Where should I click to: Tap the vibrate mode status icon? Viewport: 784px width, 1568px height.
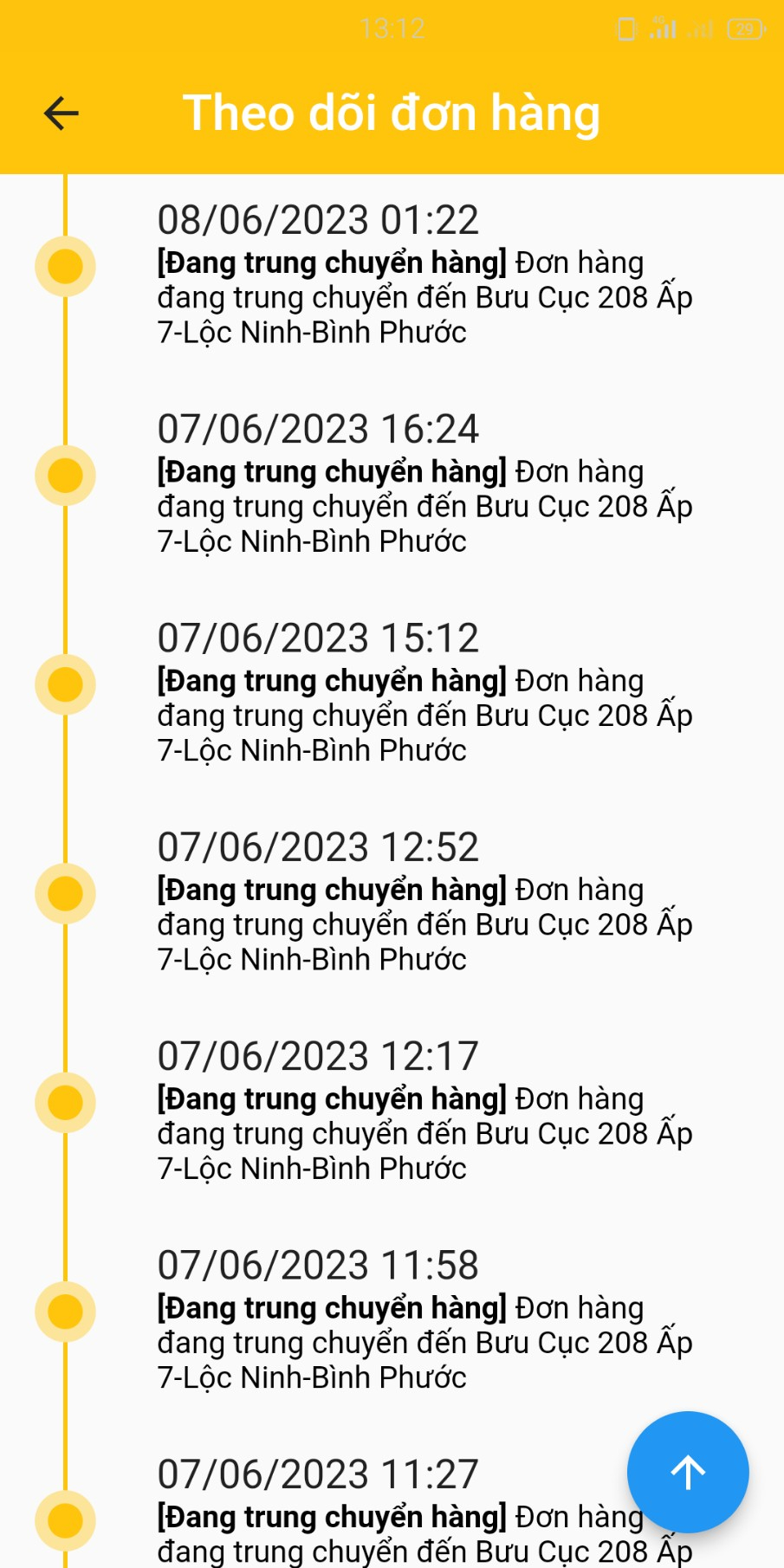coord(625,30)
